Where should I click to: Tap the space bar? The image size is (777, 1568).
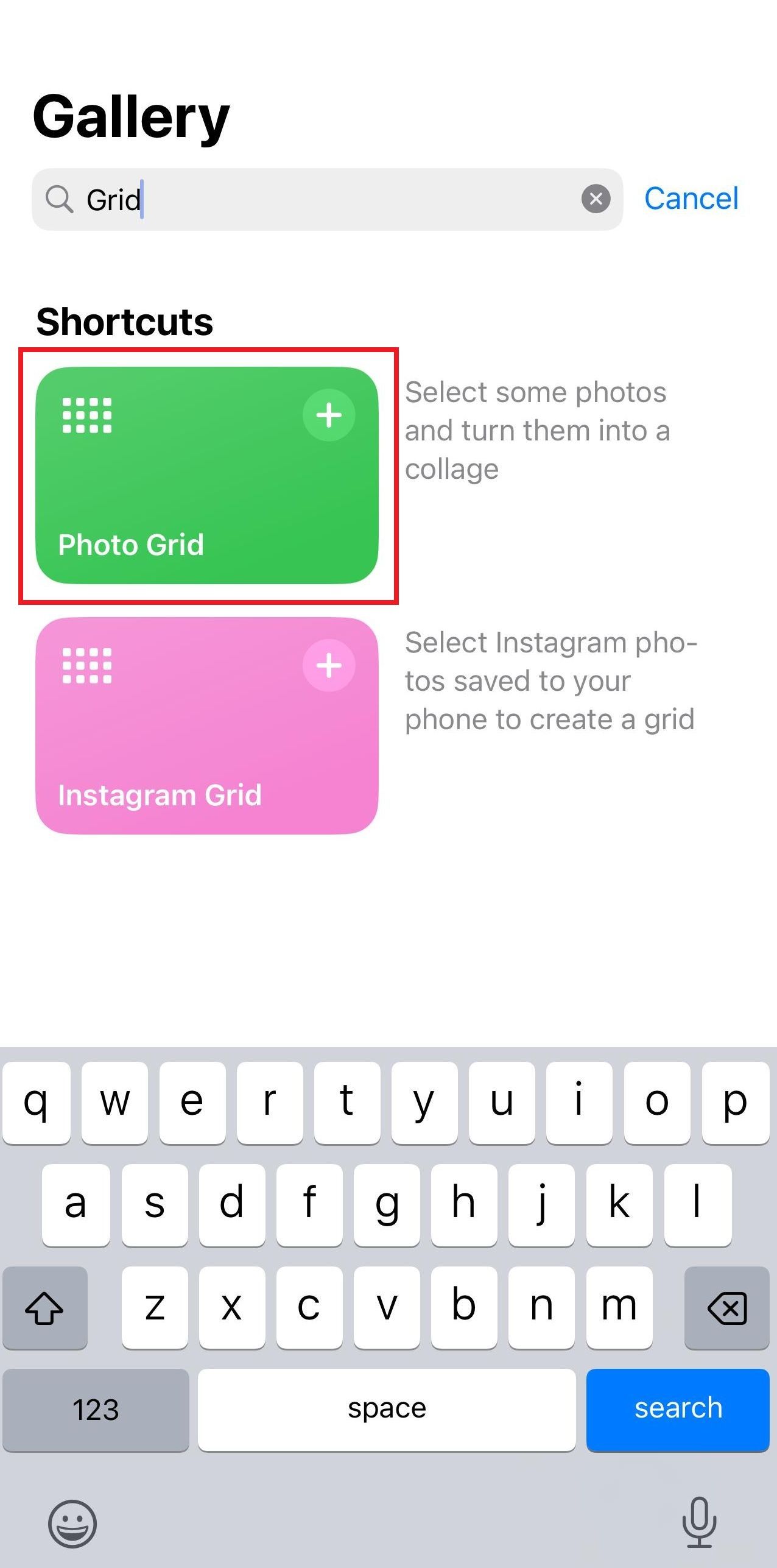click(387, 1408)
